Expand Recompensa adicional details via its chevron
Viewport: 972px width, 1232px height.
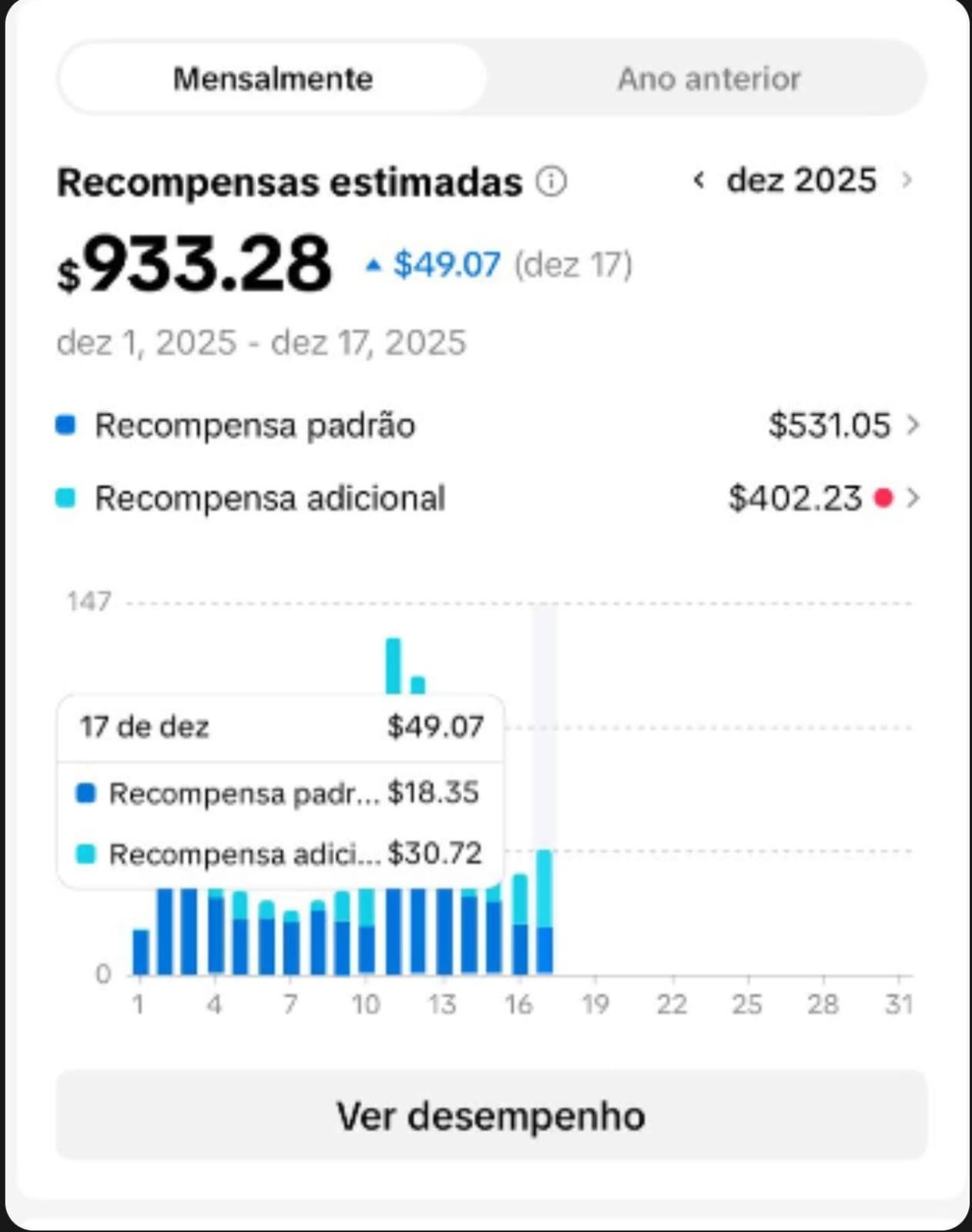(x=913, y=499)
